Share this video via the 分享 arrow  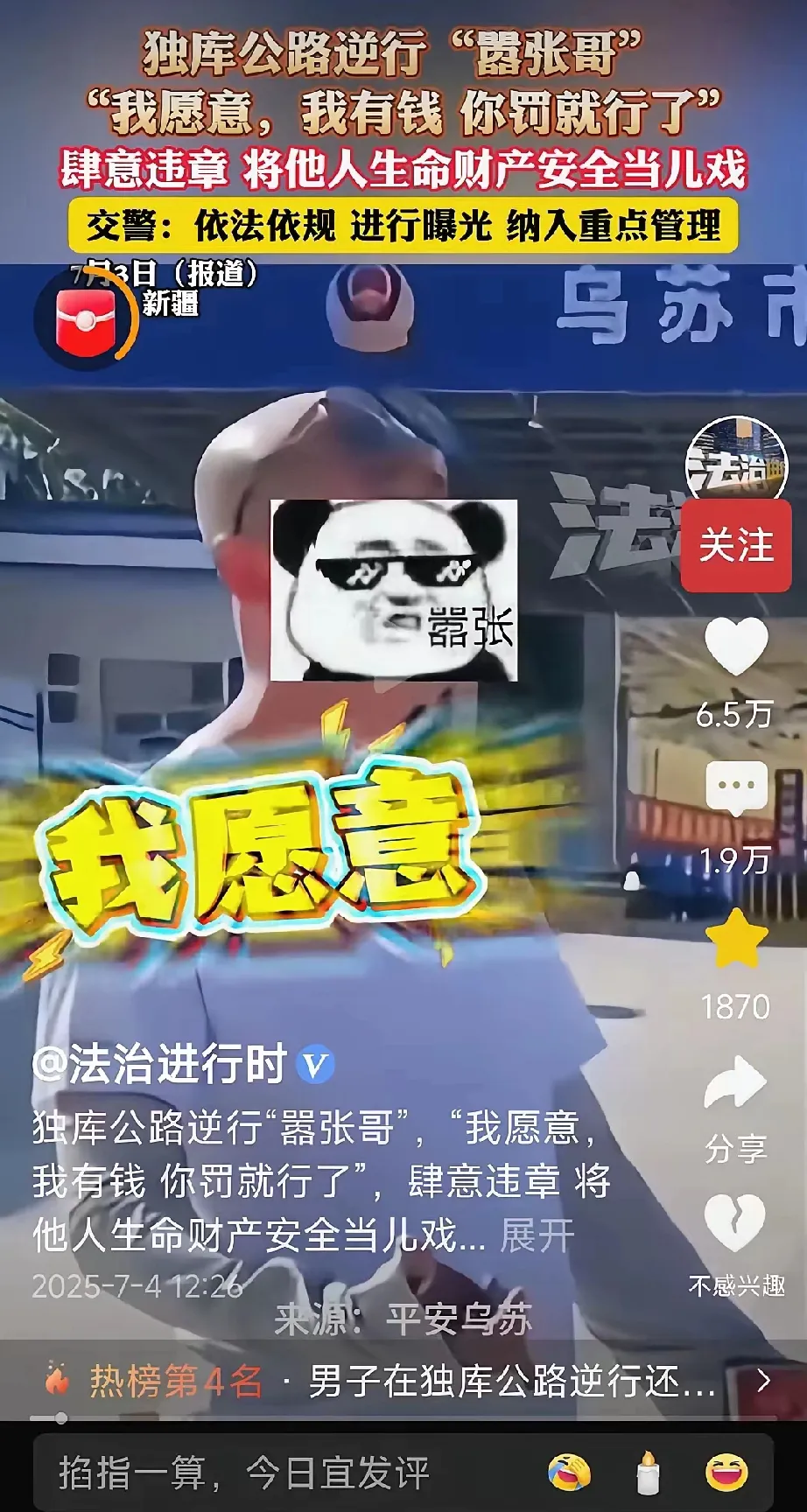pos(736,1085)
